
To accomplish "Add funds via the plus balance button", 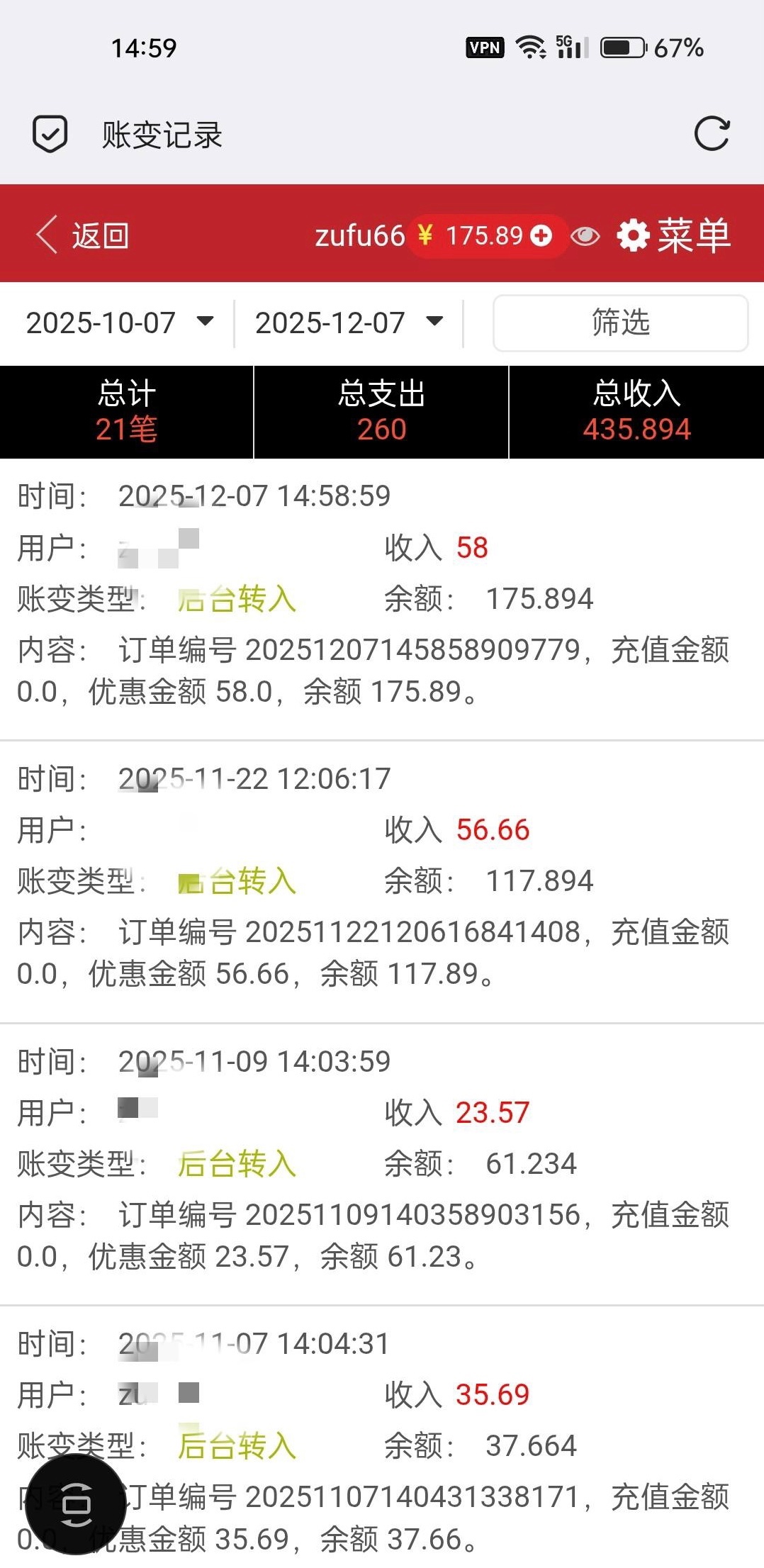I will coord(541,235).
